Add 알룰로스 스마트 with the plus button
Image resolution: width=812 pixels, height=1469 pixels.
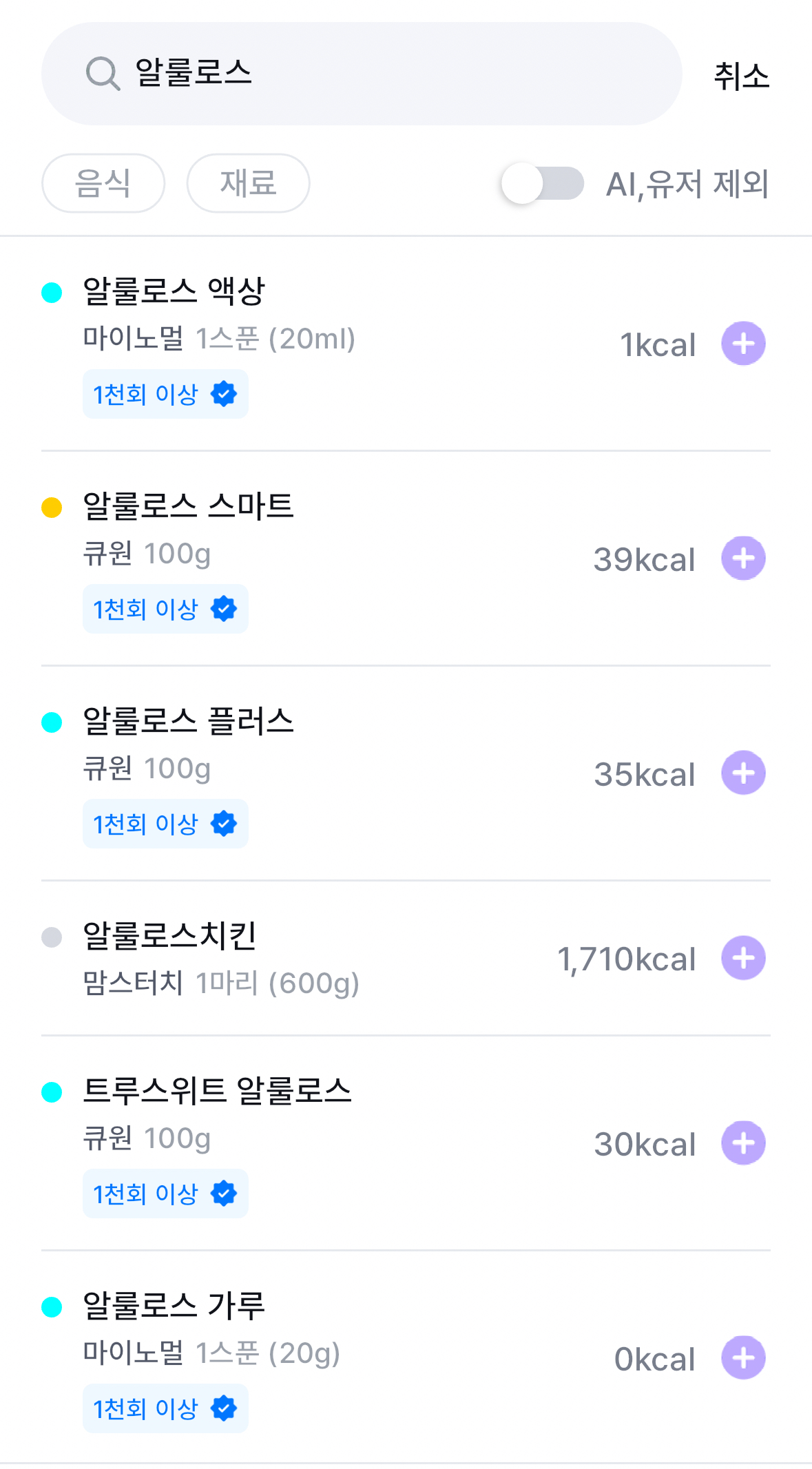743,558
